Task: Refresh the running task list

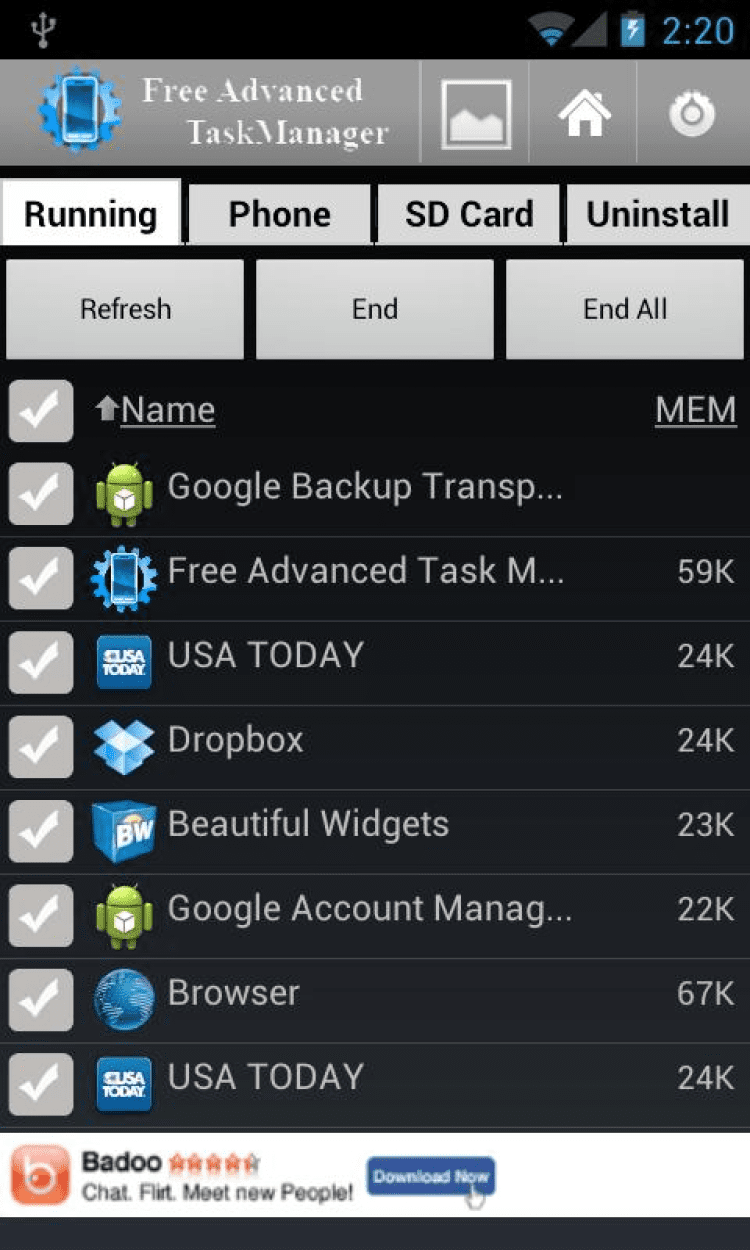Action: coord(125,309)
